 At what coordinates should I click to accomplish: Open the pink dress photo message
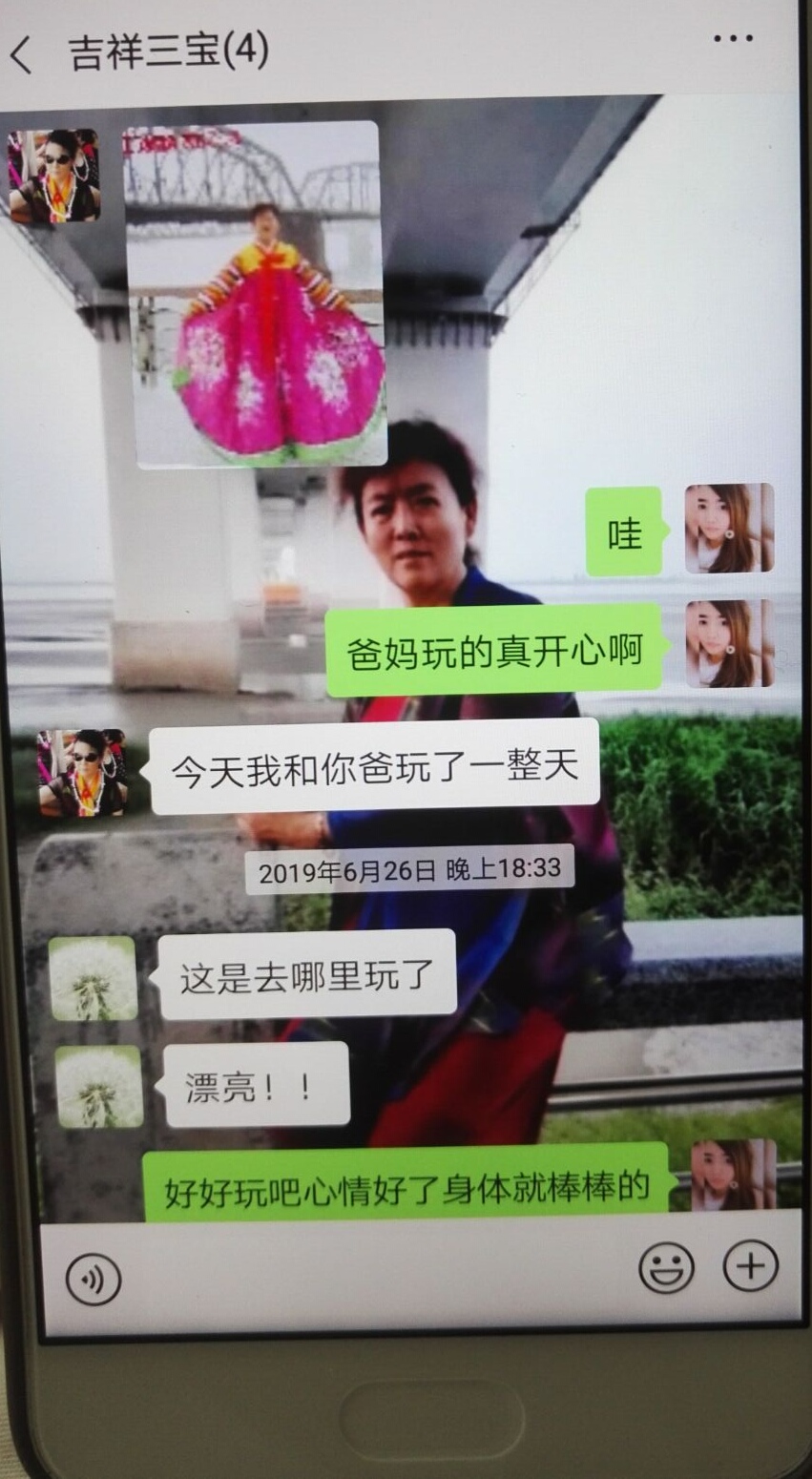pyautogui.click(x=254, y=294)
